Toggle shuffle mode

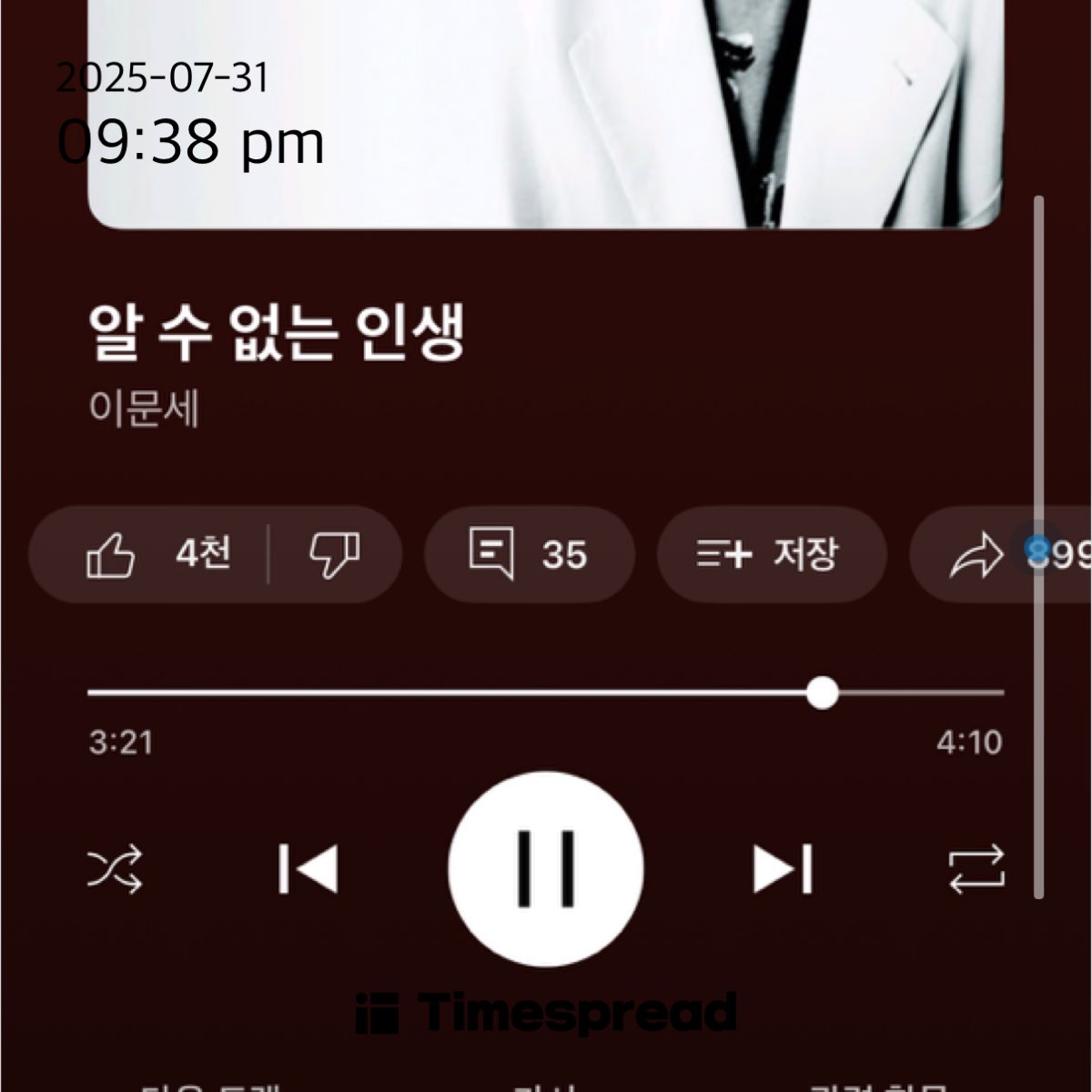tap(115, 869)
